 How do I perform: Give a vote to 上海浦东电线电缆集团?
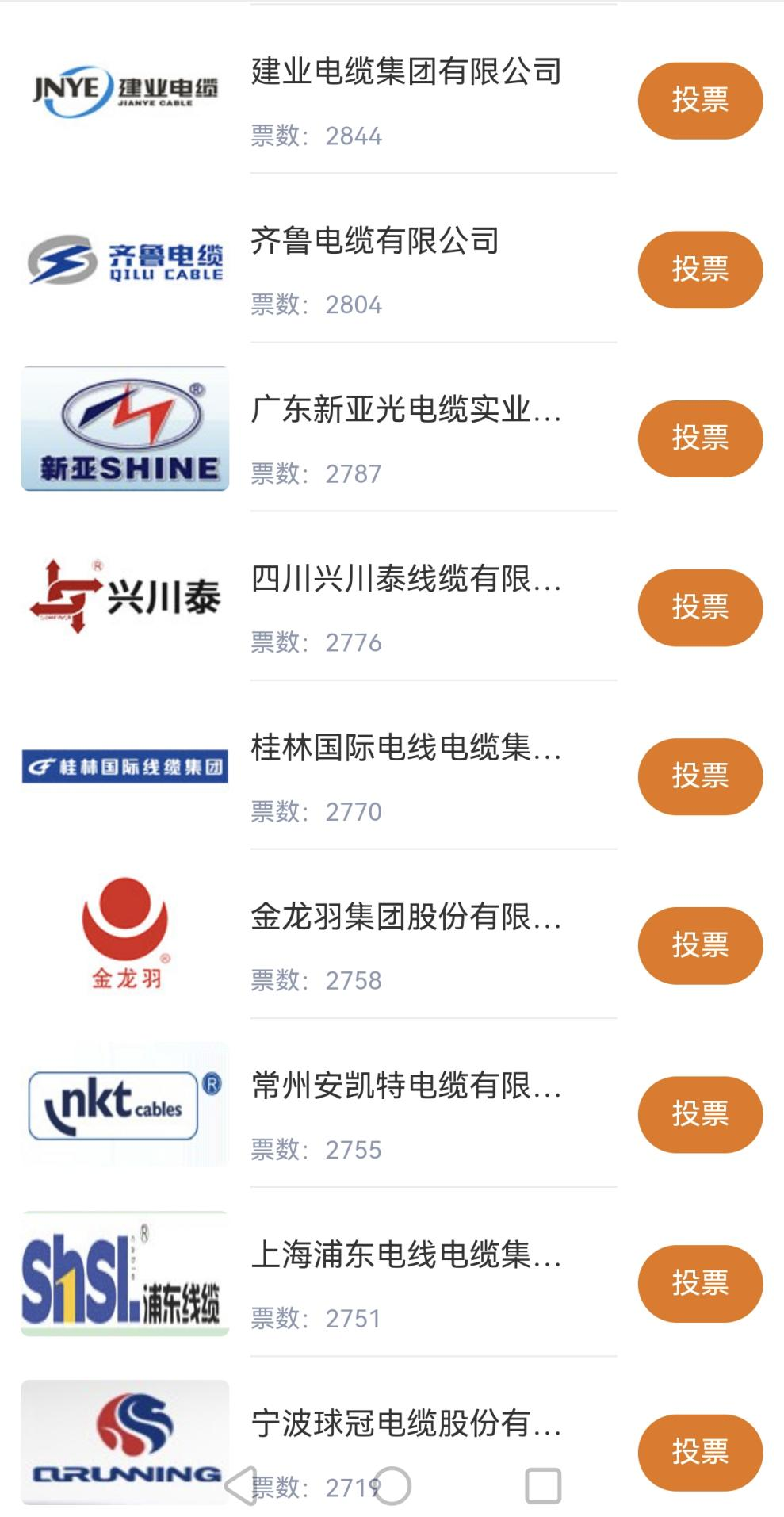[x=699, y=1283]
